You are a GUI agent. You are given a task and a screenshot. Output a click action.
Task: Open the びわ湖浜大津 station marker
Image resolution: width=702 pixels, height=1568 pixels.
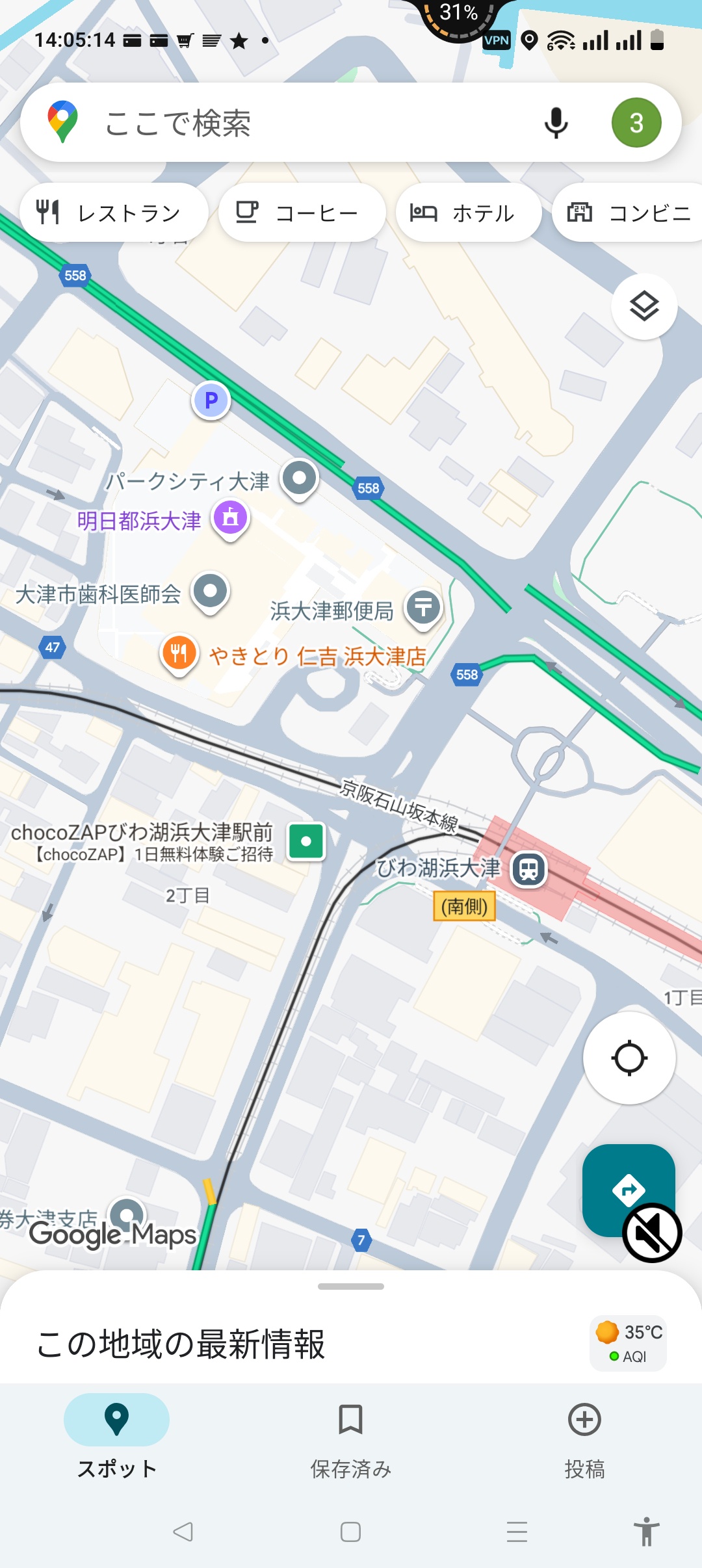[529, 869]
